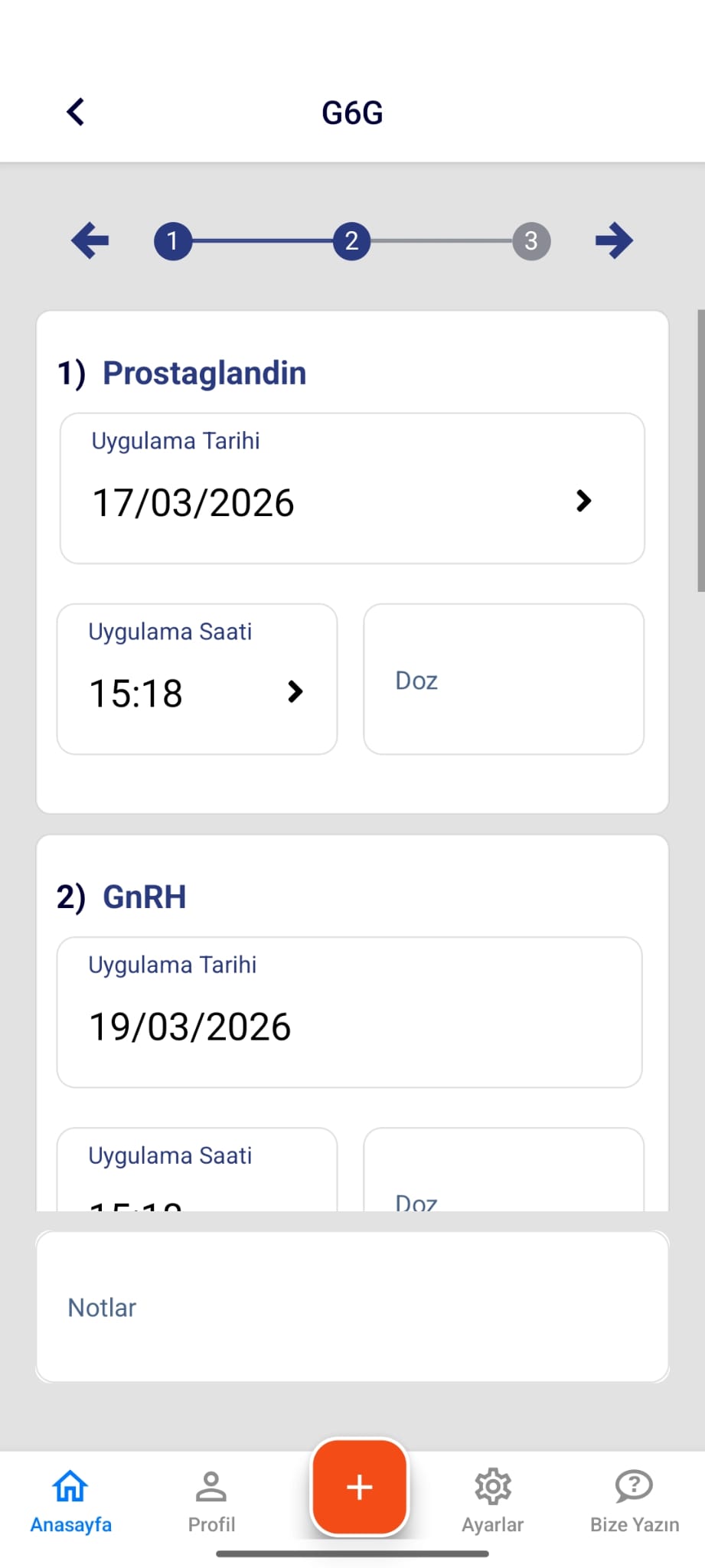Jump to step 1 in the stepper
The width and height of the screenshot is (705, 1568).
point(173,241)
